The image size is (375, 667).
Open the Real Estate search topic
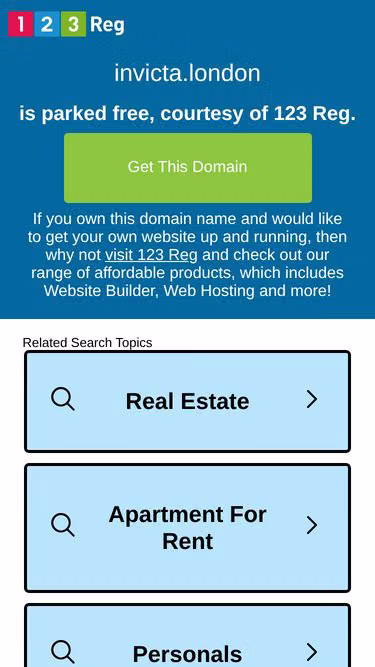188,401
